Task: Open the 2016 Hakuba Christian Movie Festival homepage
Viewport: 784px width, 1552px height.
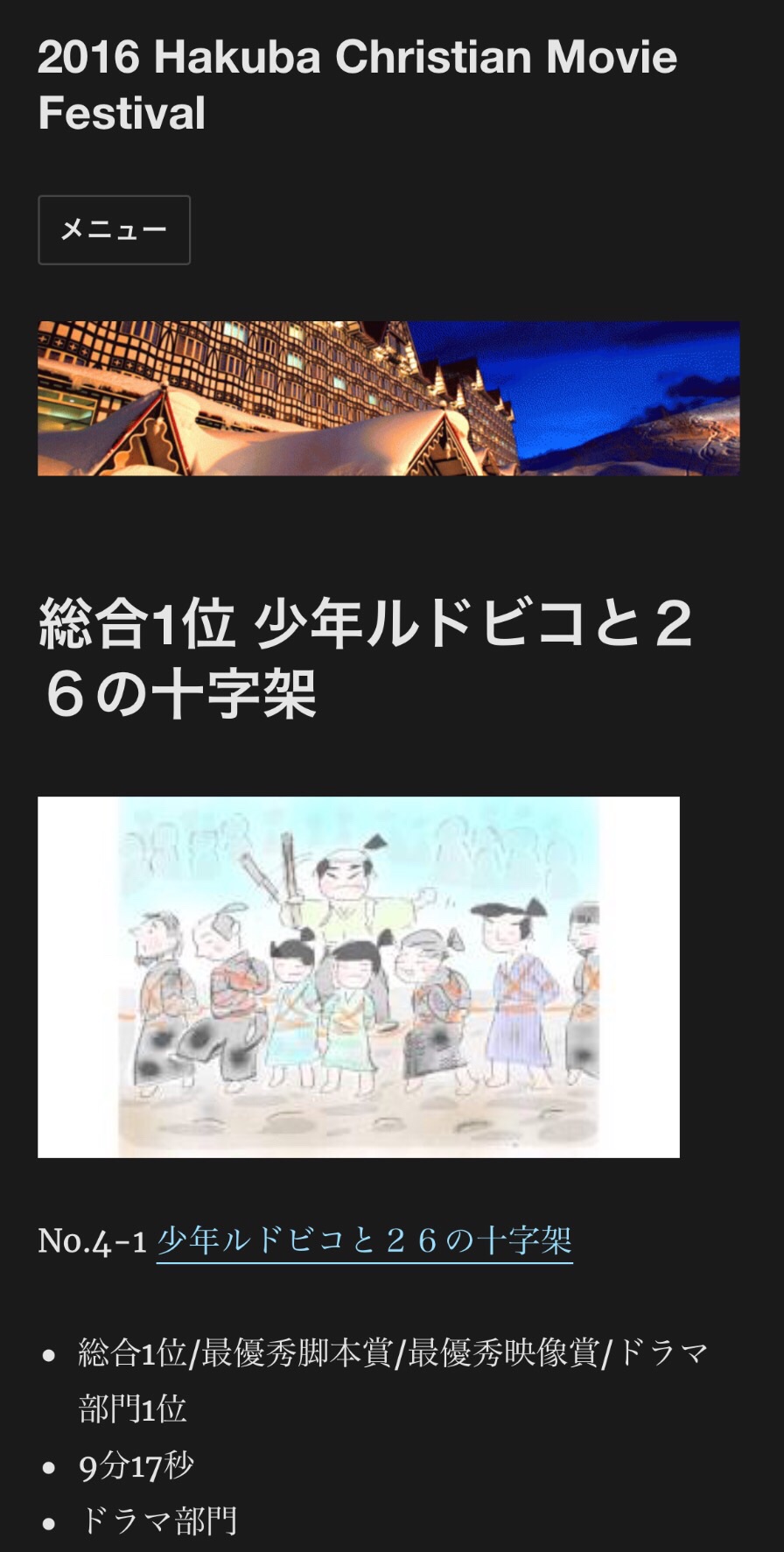Action: click(356, 85)
